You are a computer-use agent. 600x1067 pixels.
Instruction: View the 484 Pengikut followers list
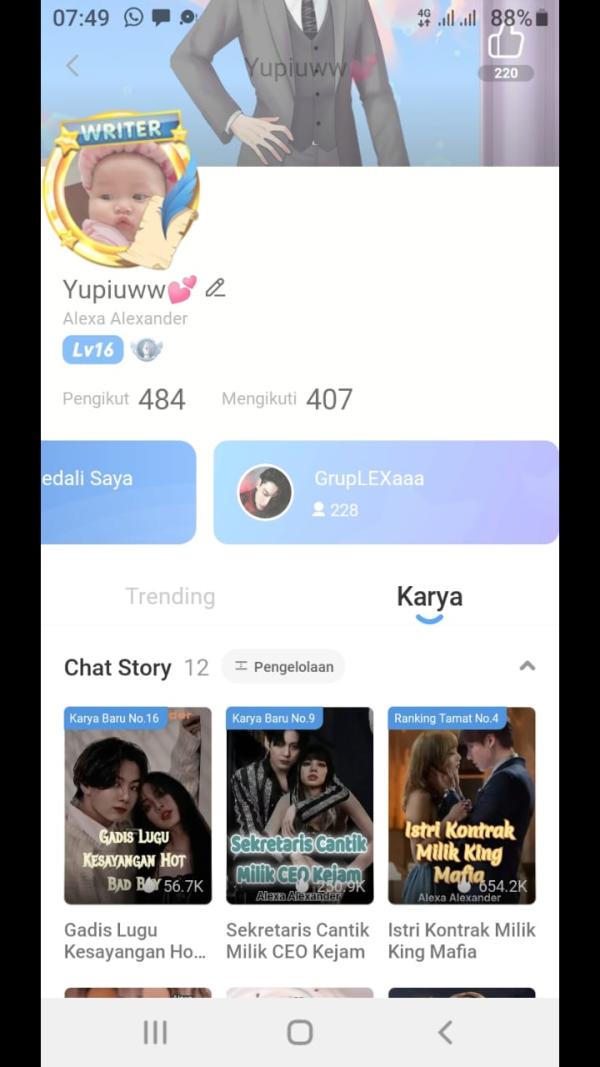pos(125,399)
